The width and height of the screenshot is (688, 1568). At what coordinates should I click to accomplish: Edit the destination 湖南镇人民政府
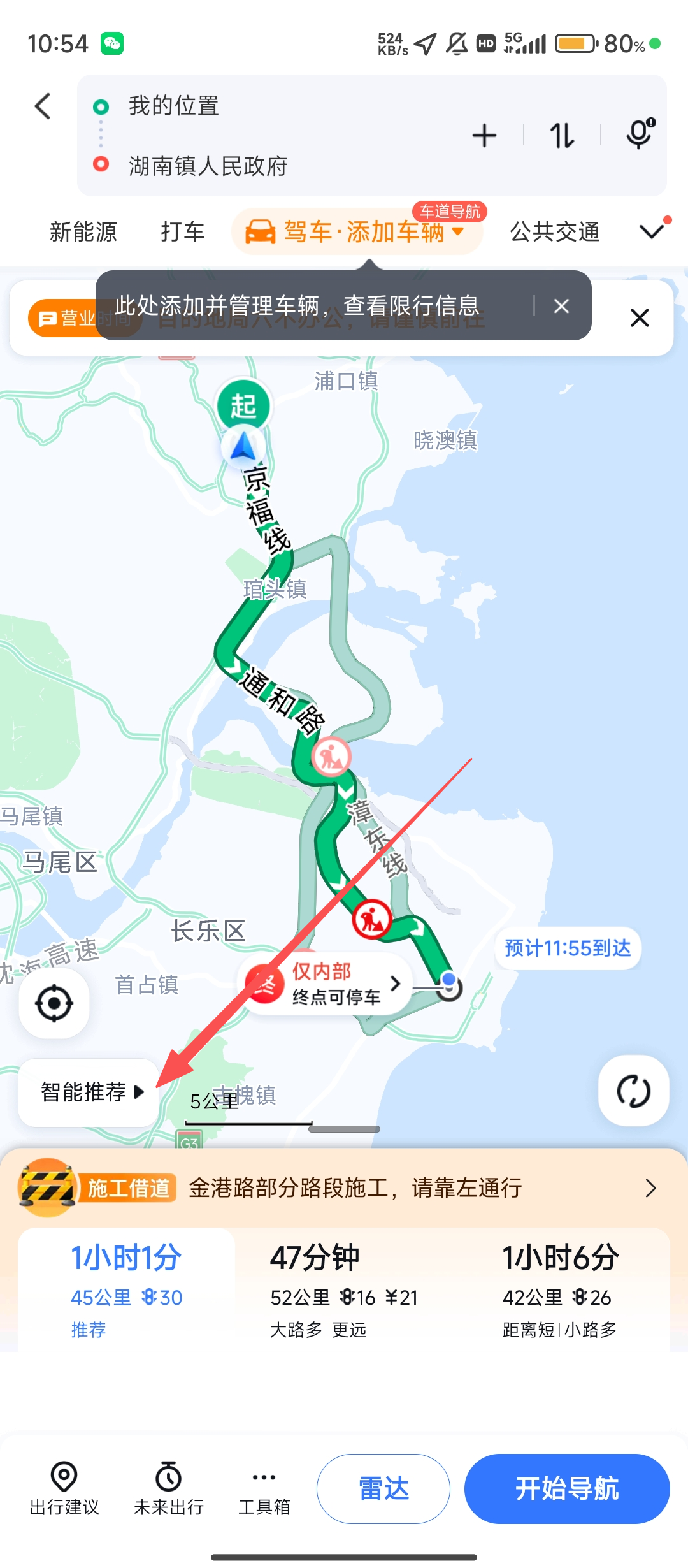(208, 166)
